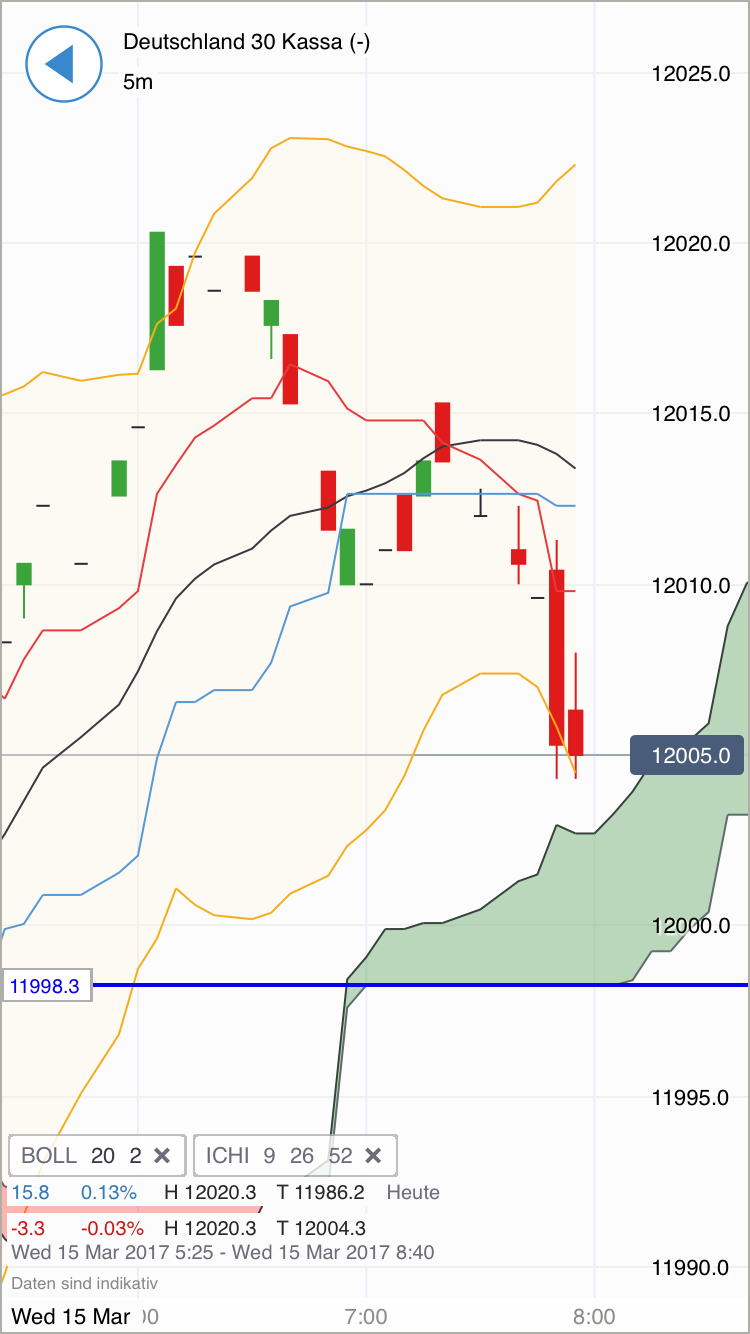The height and width of the screenshot is (1334, 750).
Task: Click the 12020.0 price axis label
Action: pos(689,242)
